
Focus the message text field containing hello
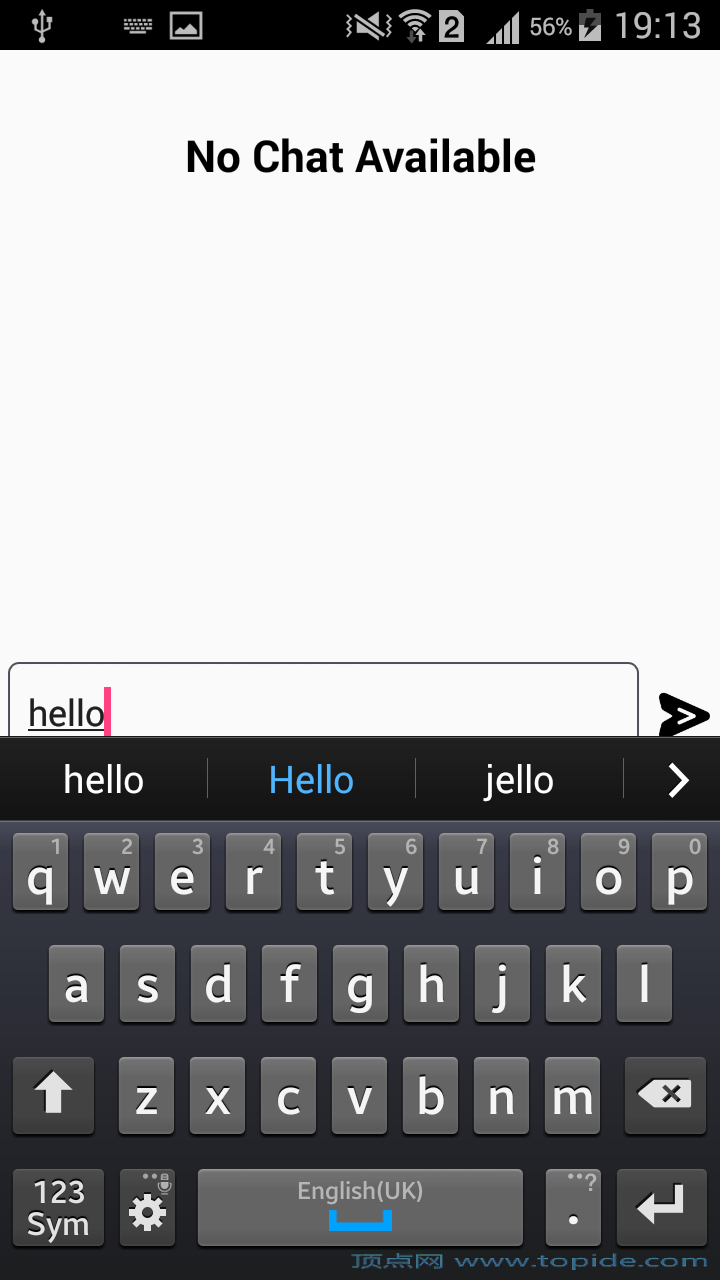[323, 700]
